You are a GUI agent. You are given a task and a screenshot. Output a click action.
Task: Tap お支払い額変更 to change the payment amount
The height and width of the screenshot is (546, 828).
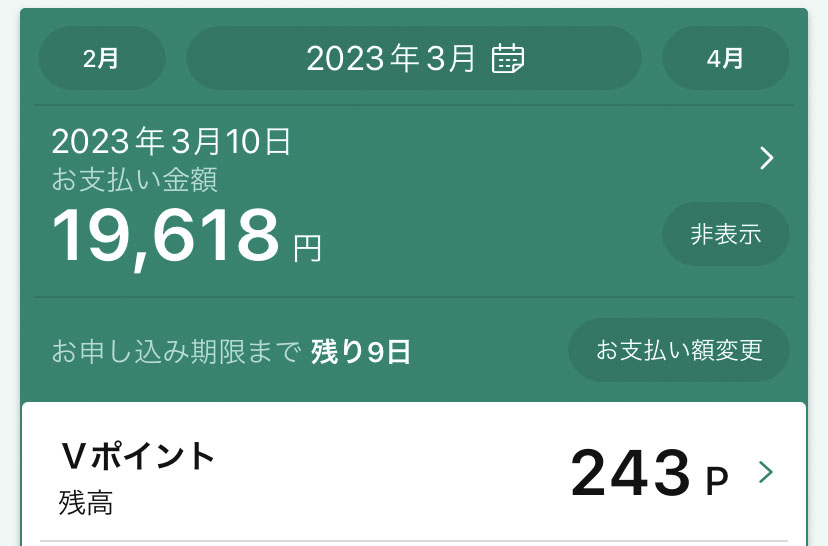click(x=679, y=350)
